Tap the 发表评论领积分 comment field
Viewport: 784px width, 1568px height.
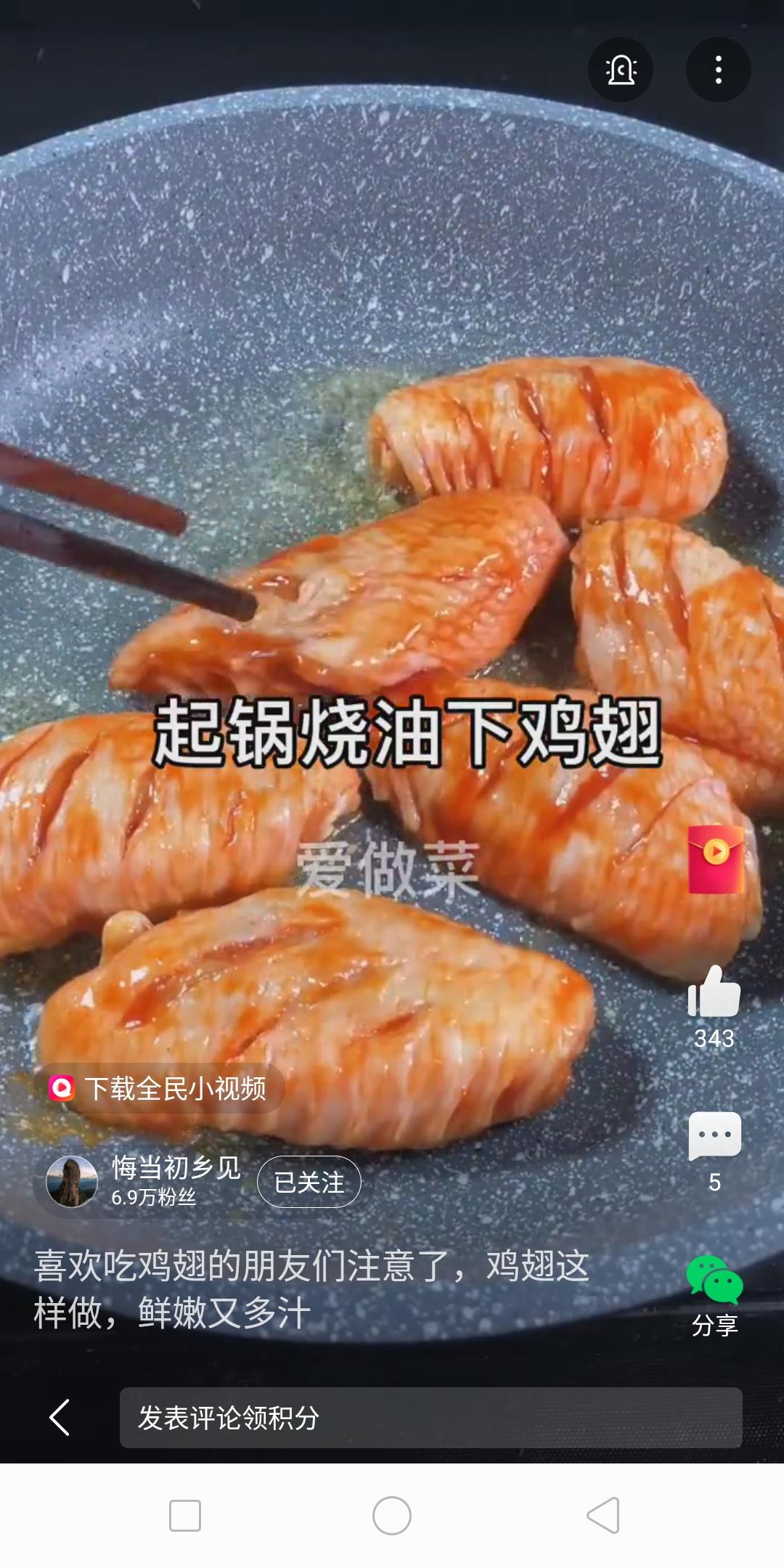(x=430, y=1418)
